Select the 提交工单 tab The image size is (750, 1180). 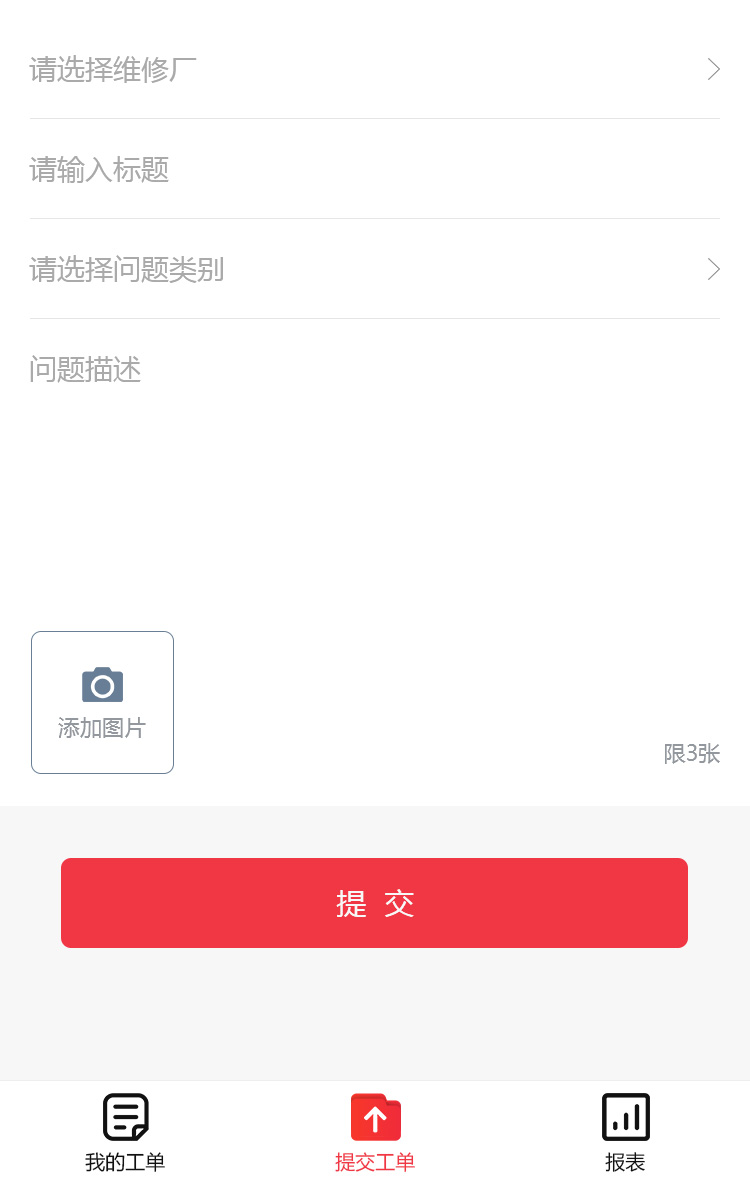[x=375, y=1132]
